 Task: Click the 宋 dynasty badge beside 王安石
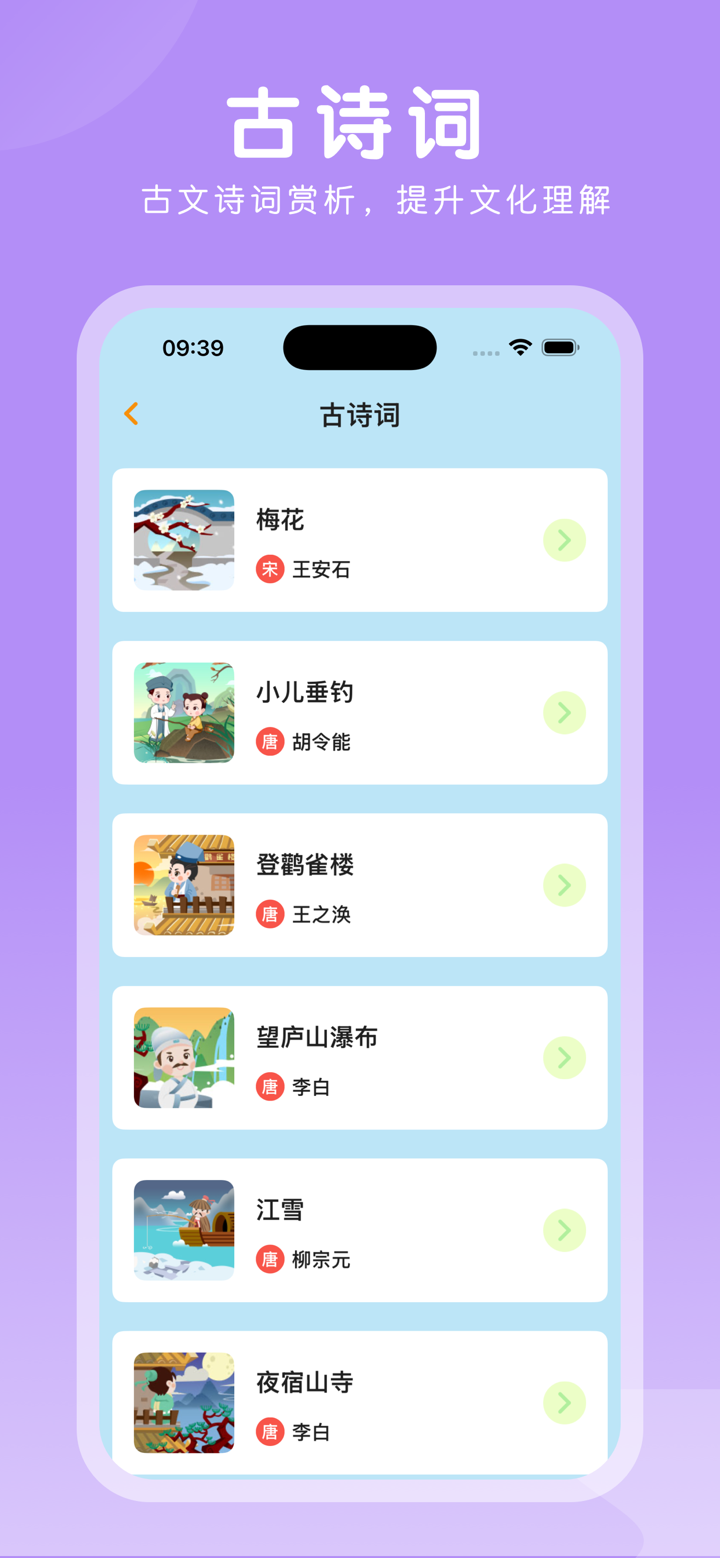pyautogui.click(x=268, y=569)
